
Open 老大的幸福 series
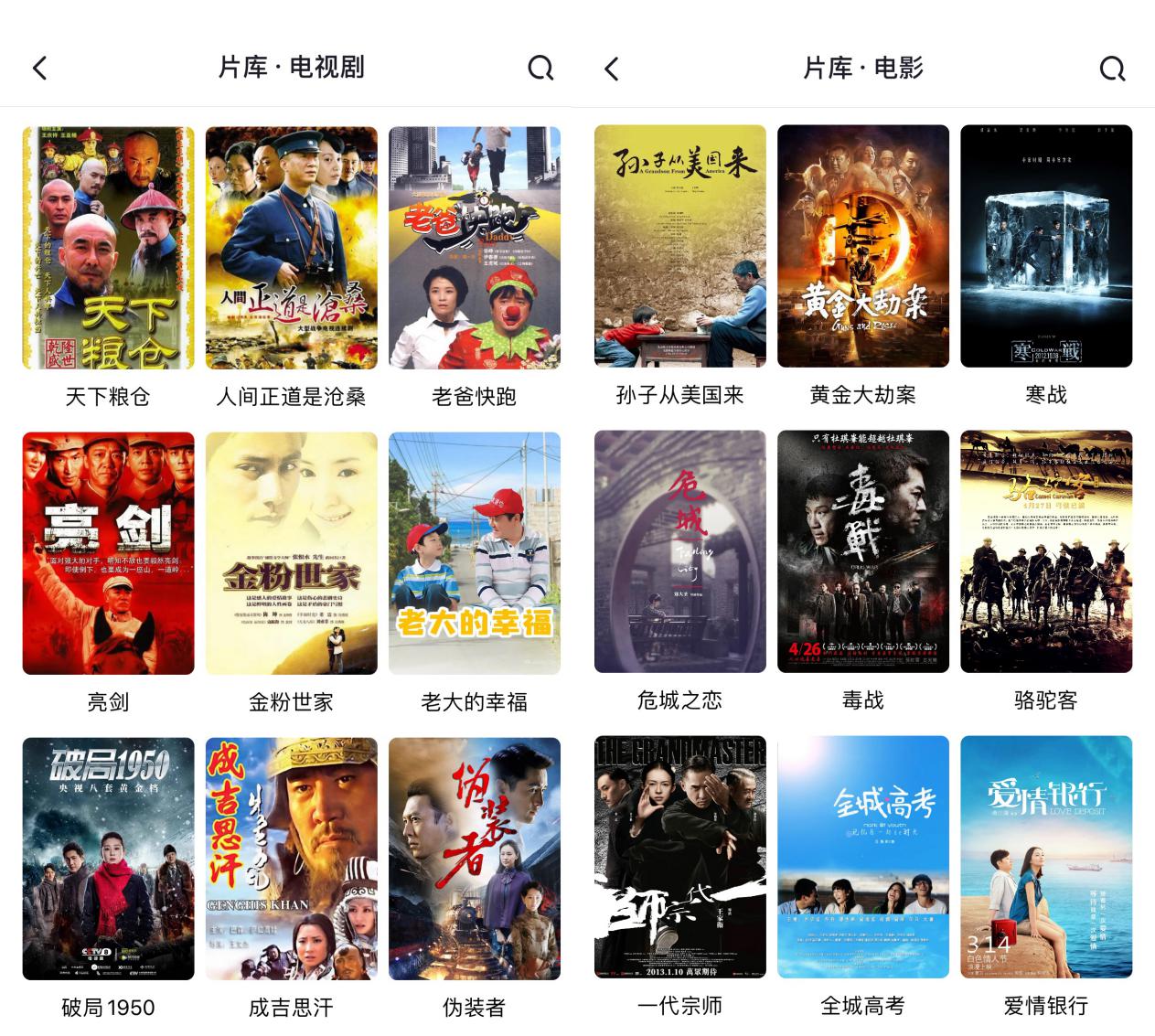[x=474, y=553]
